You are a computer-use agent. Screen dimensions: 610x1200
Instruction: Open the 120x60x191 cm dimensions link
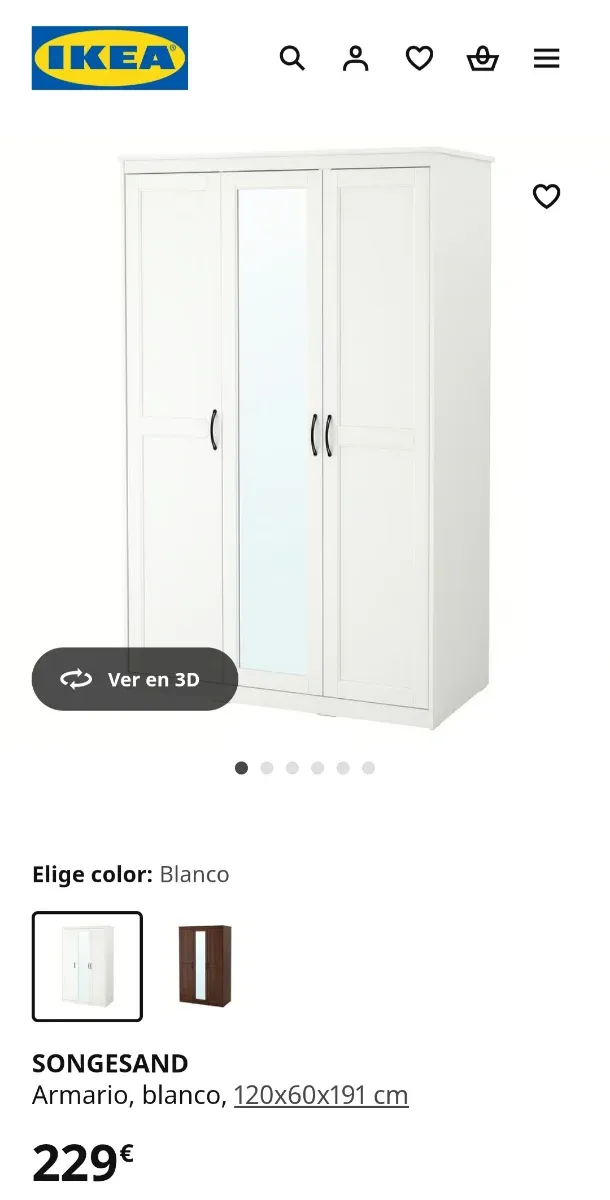coord(321,1095)
